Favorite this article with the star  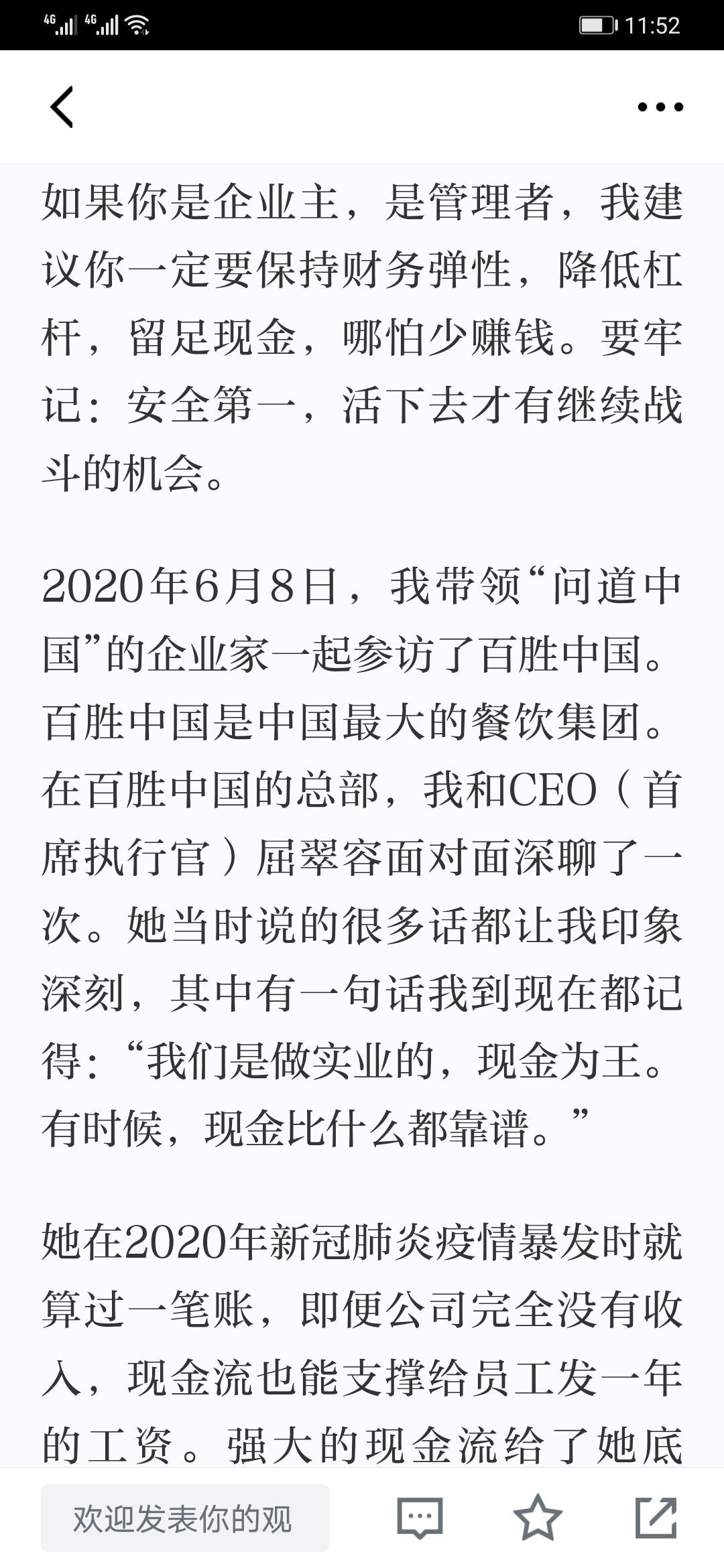coord(538,1517)
